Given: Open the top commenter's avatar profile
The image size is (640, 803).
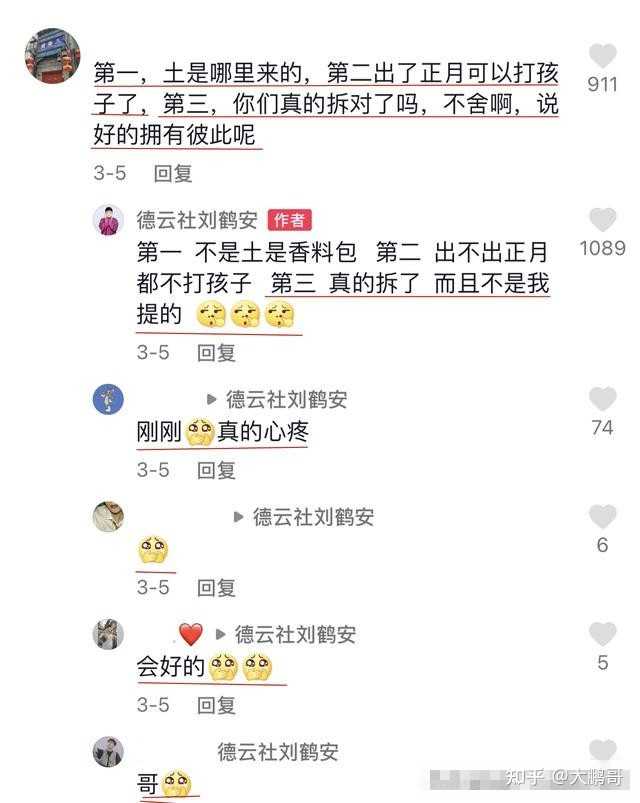Looking at the screenshot, I should (x=51, y=55).
